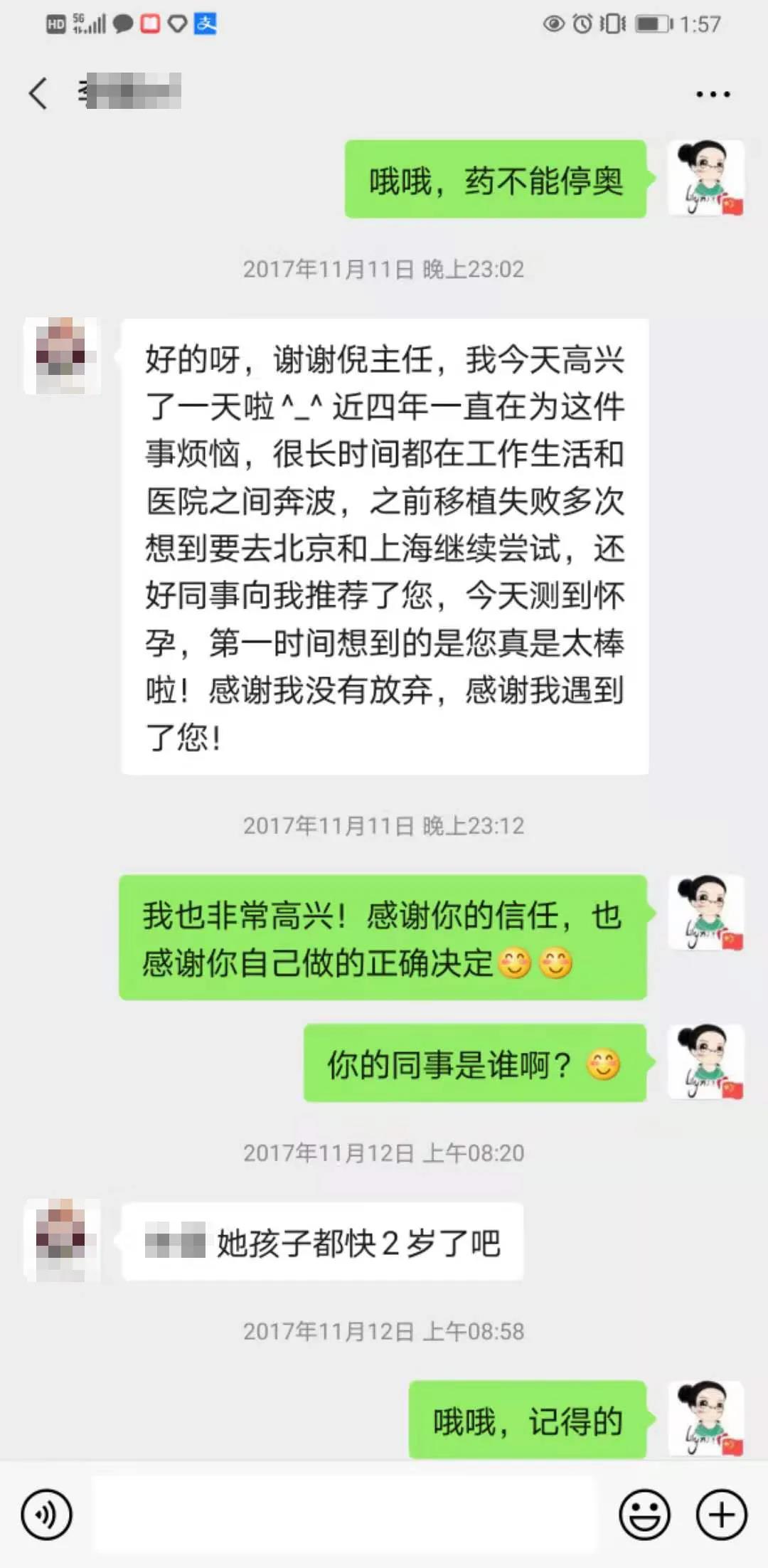Switch to voice message input

[47, 1515]
